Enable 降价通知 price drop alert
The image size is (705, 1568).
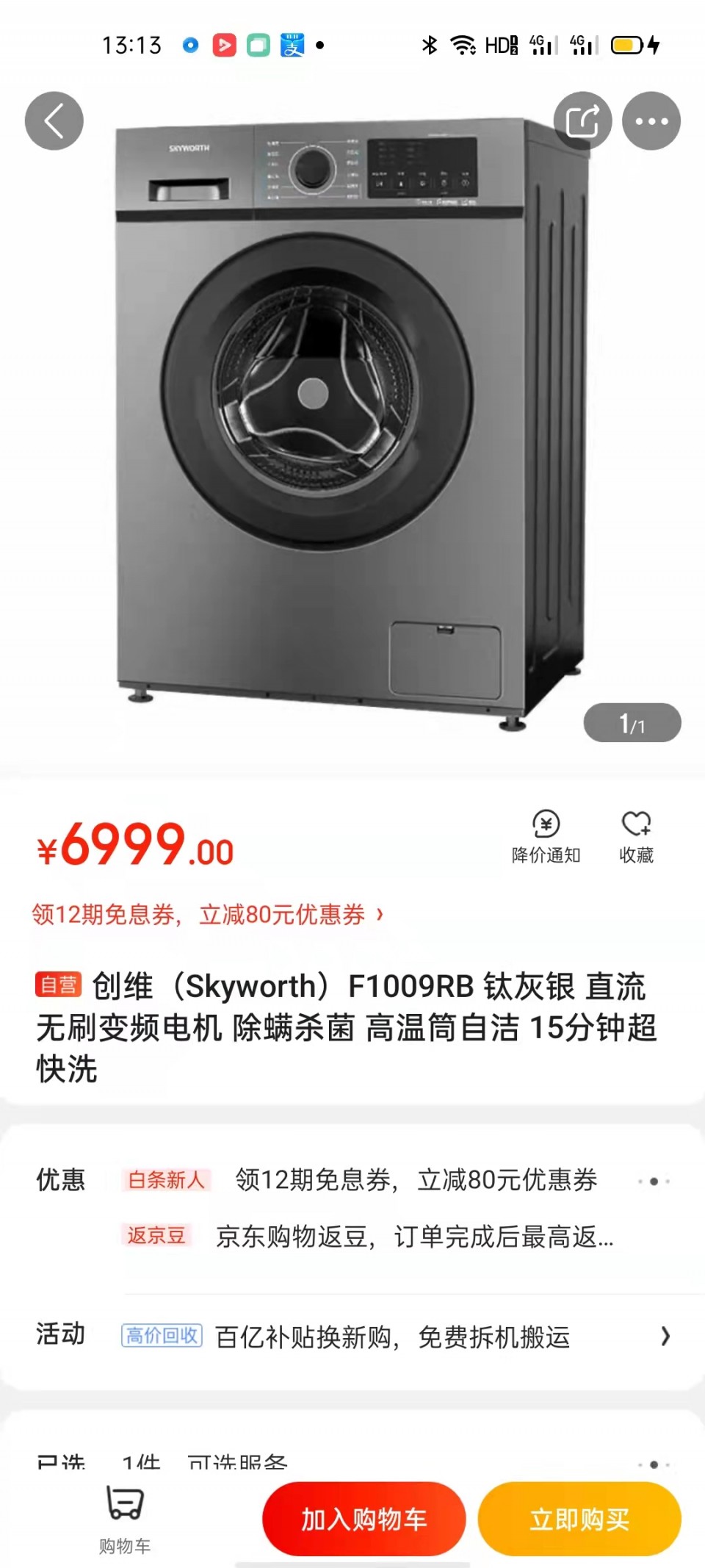click(x=546, y=837)
